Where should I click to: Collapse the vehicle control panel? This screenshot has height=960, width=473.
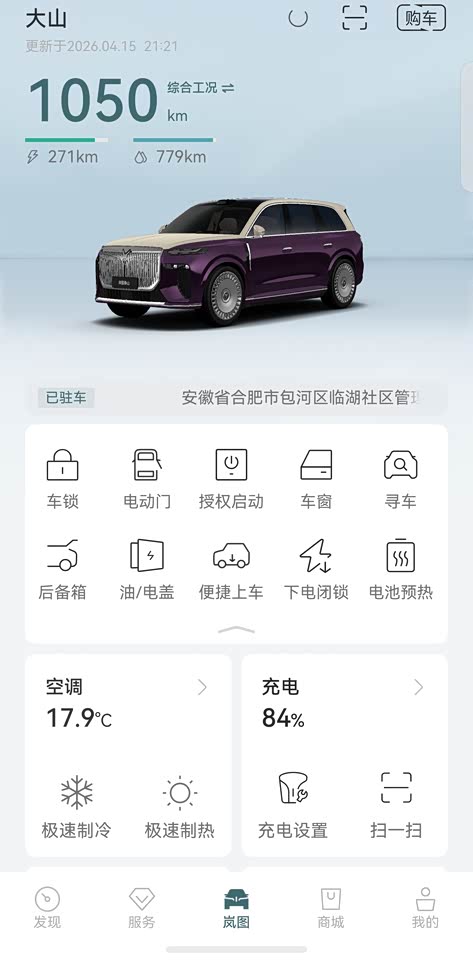[236, 630]
